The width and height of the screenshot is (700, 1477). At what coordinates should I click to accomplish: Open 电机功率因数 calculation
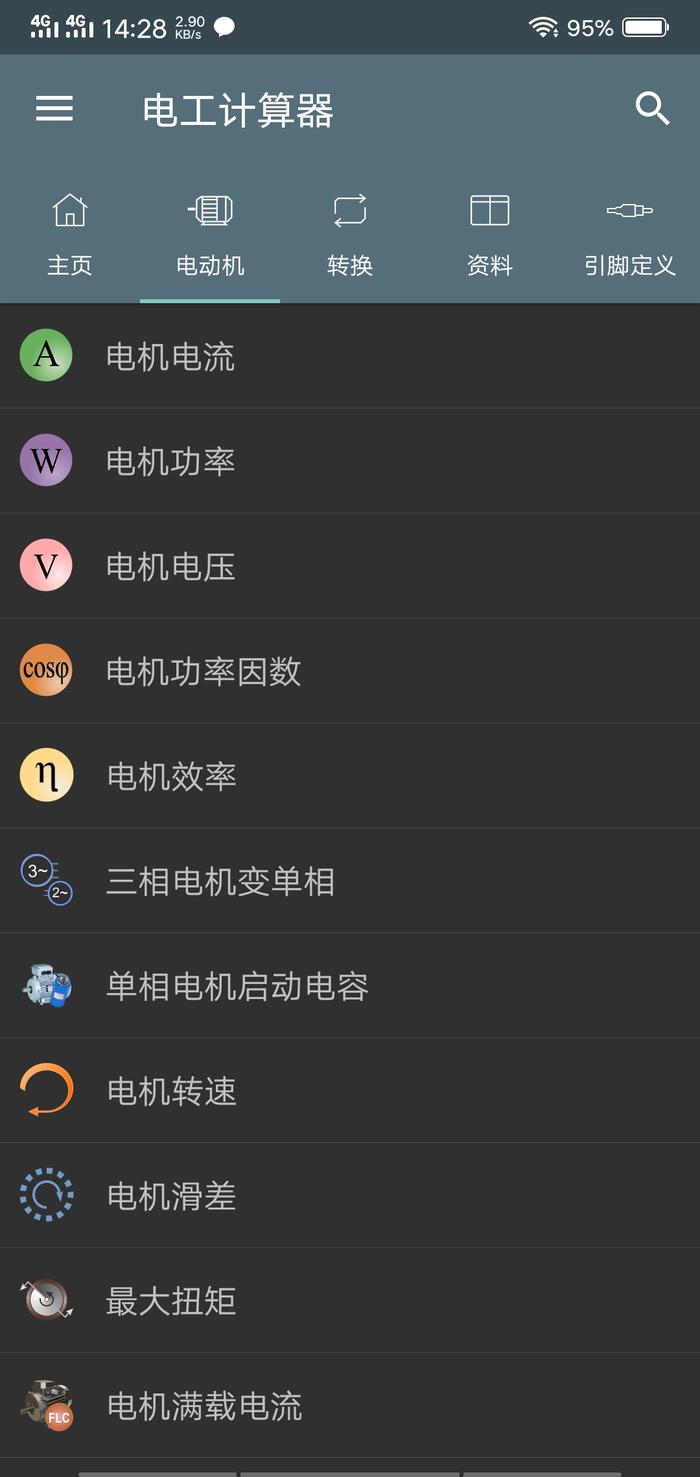tap(350, 671)
